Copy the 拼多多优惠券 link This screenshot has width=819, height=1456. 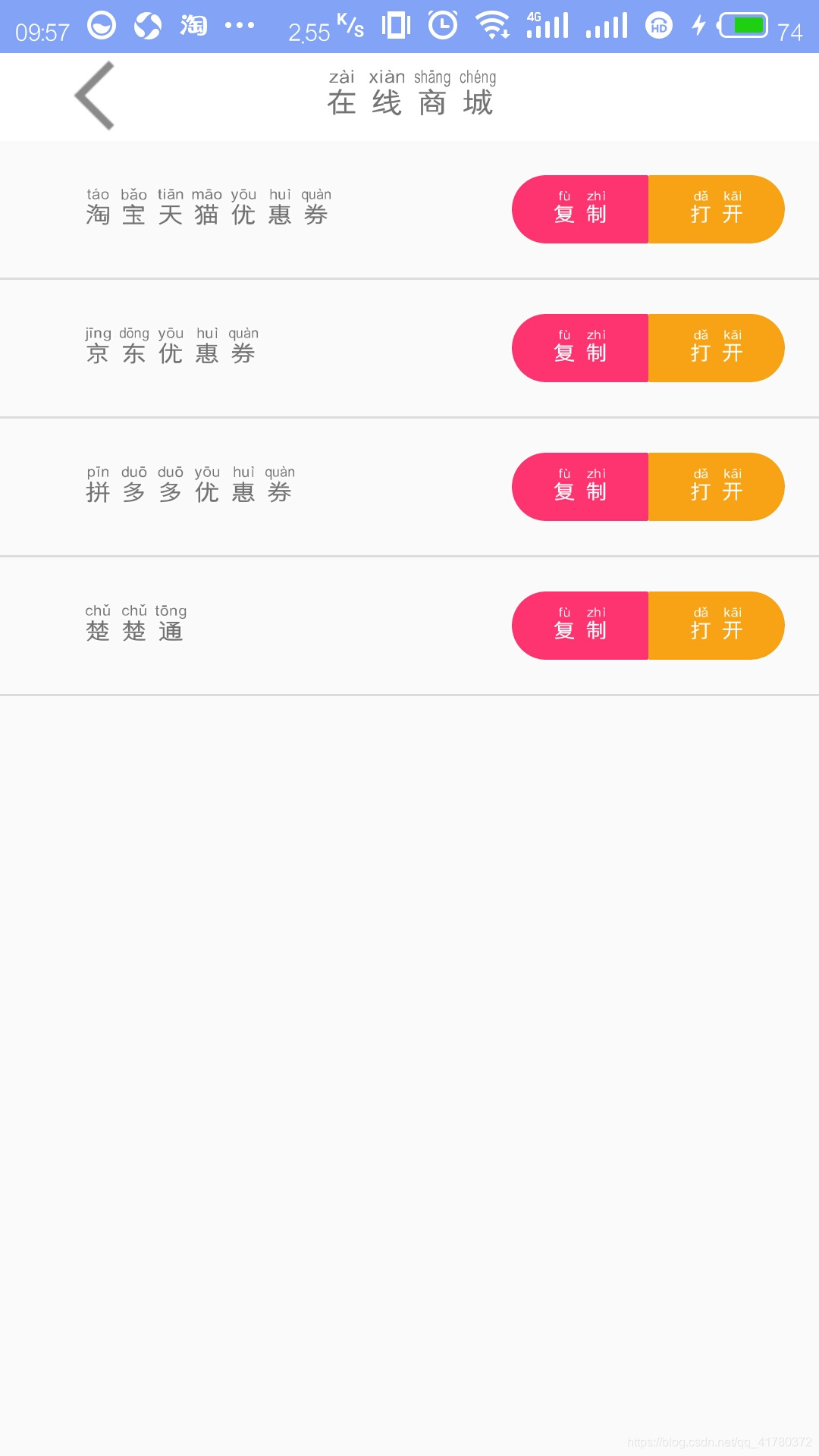[x=580, y=487]
